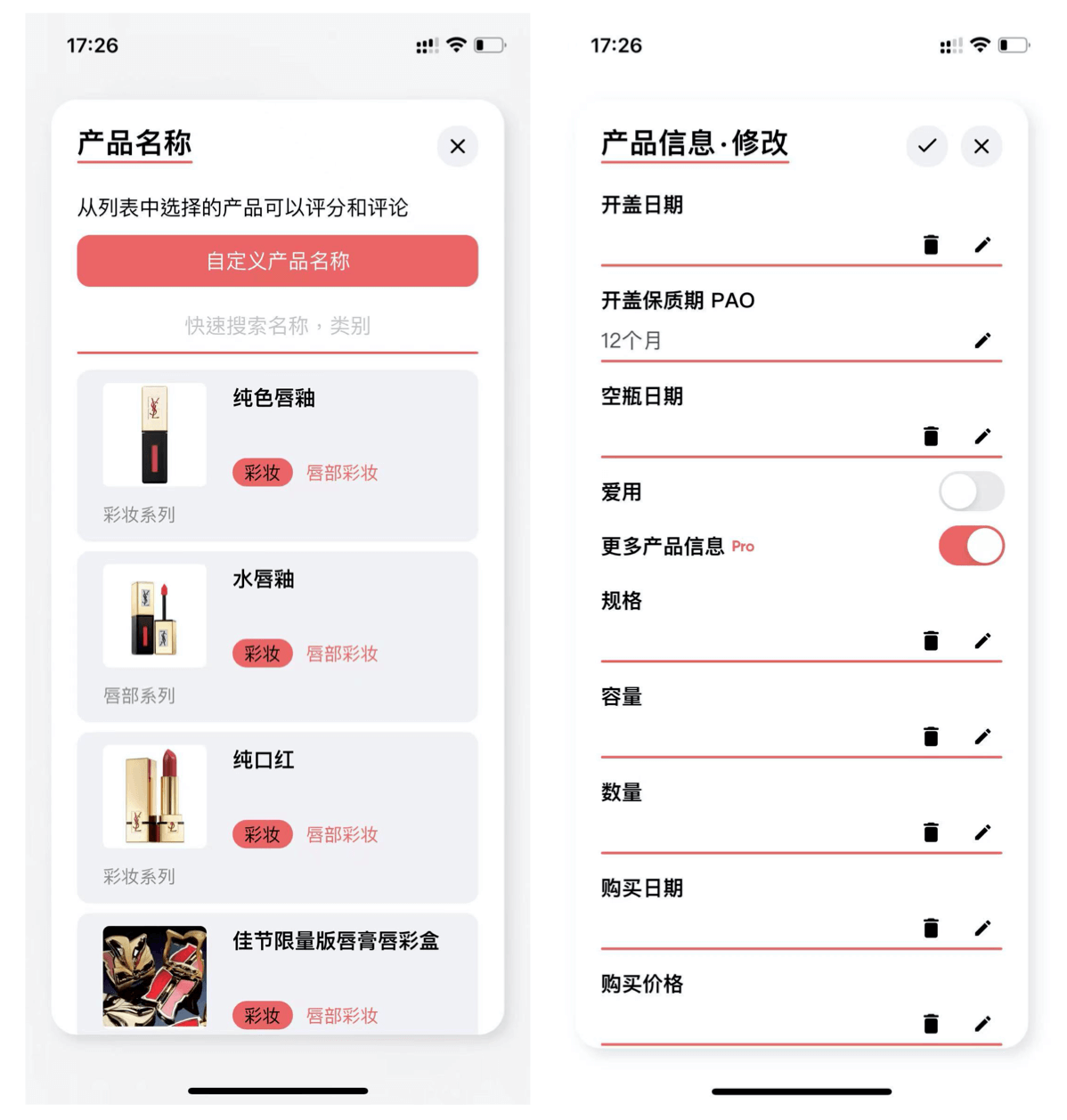Edit the 容量 field

[982, 736]
